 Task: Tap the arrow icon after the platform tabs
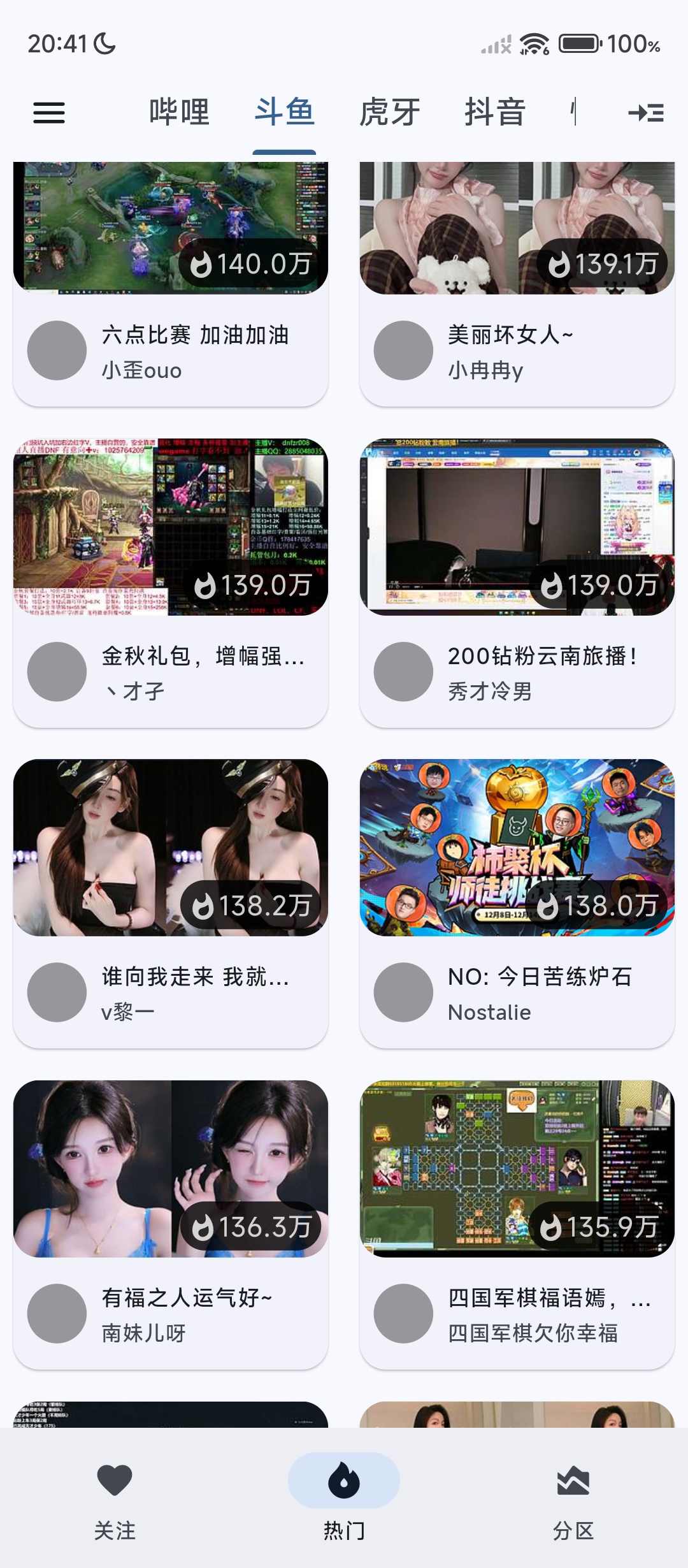pyautogui.click(x=645, y=113)
